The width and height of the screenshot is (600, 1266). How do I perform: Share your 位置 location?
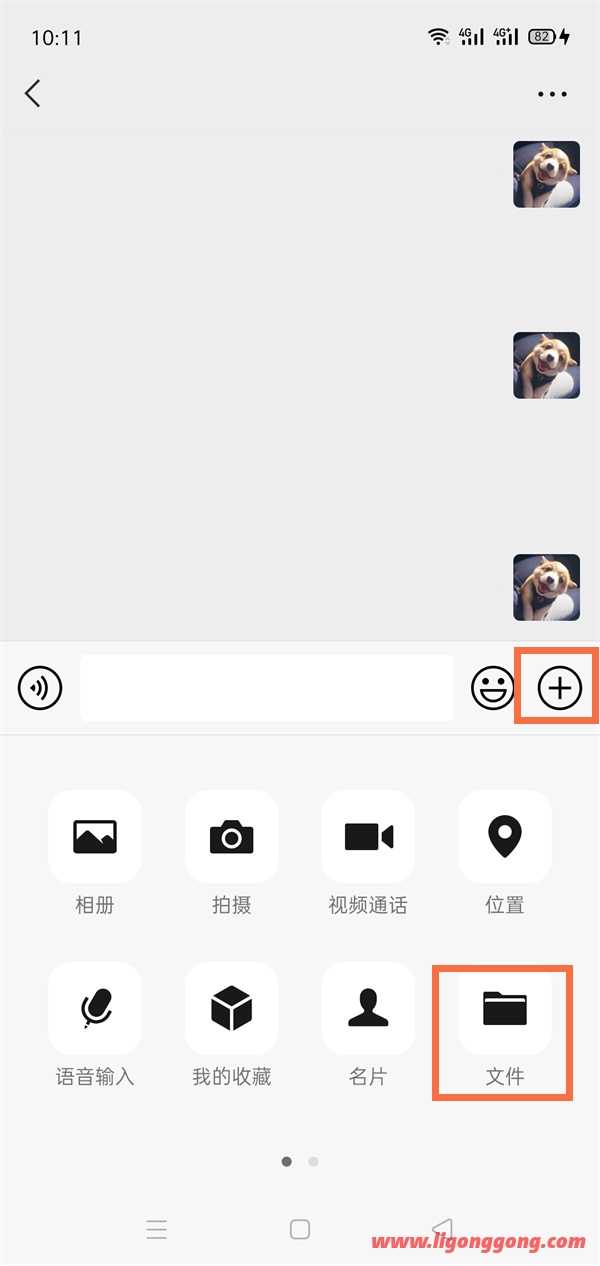coord(505,837)
